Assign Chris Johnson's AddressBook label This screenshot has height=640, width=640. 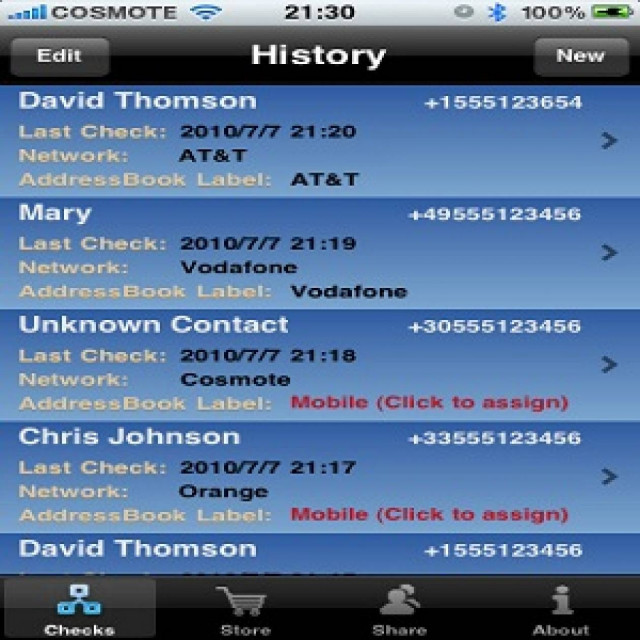429,515
